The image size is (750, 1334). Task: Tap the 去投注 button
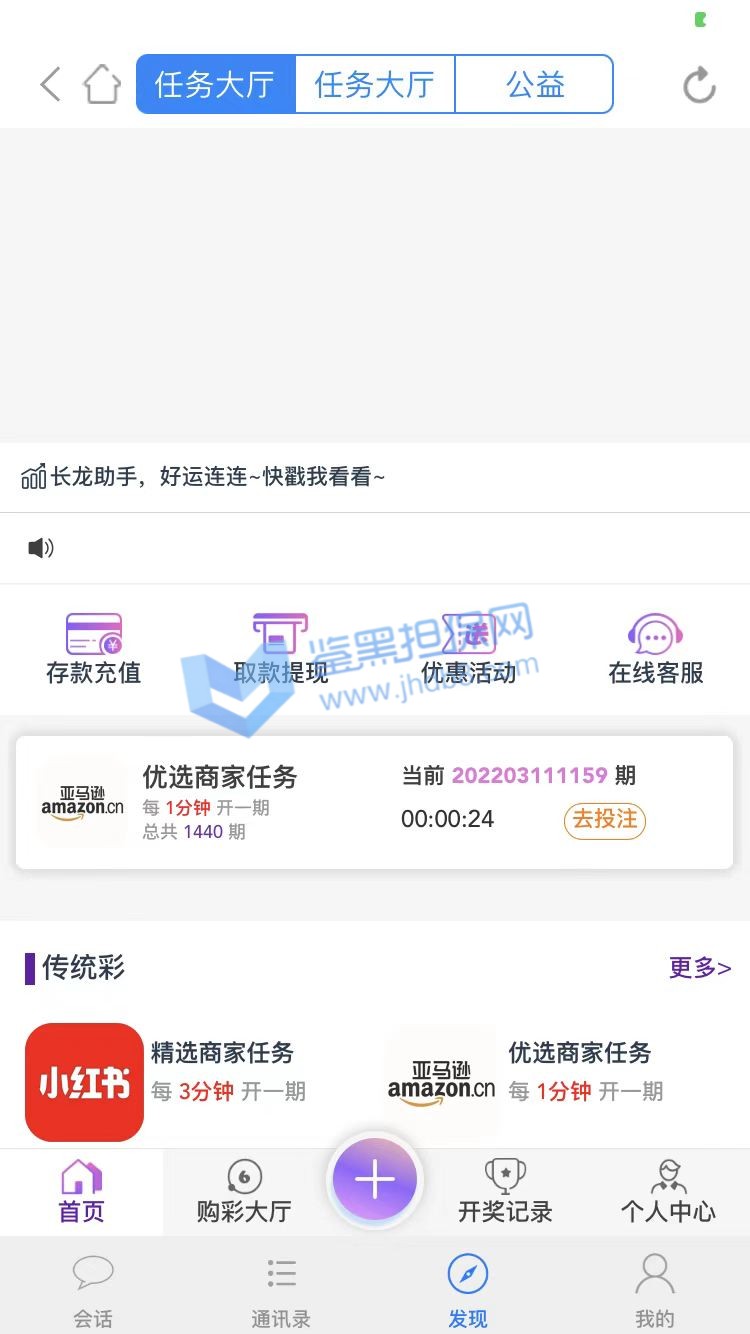(x=605, y=820)
